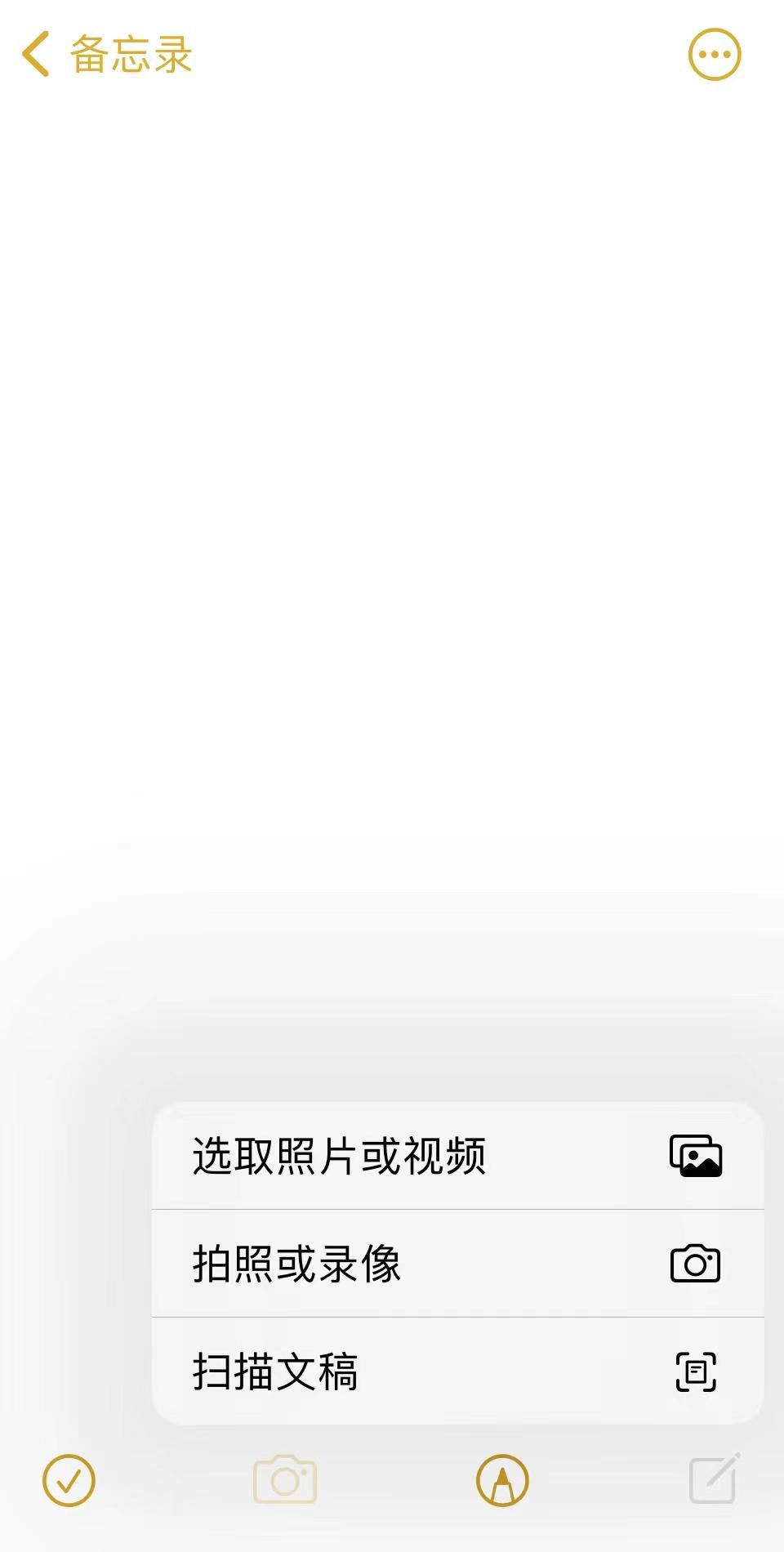Choose 拍照或录像 option

point(457,1264)
